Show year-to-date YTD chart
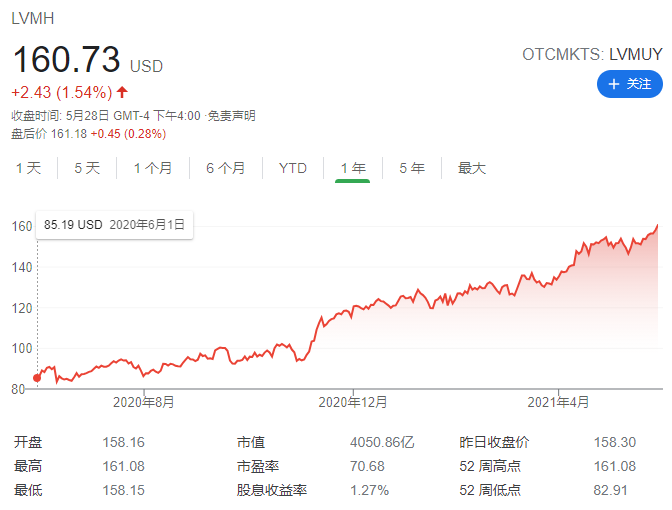The height and width of the screenshot is (510, 672). [x=292, y=168]
